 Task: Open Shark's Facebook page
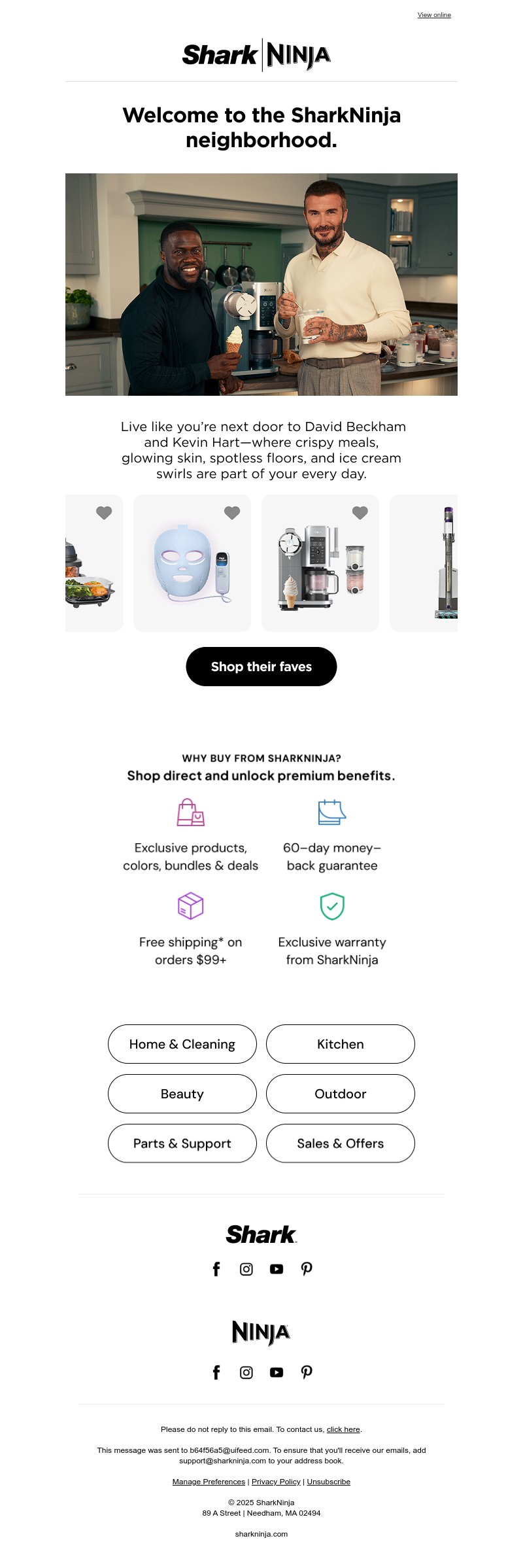click(x=216, y=1269)
